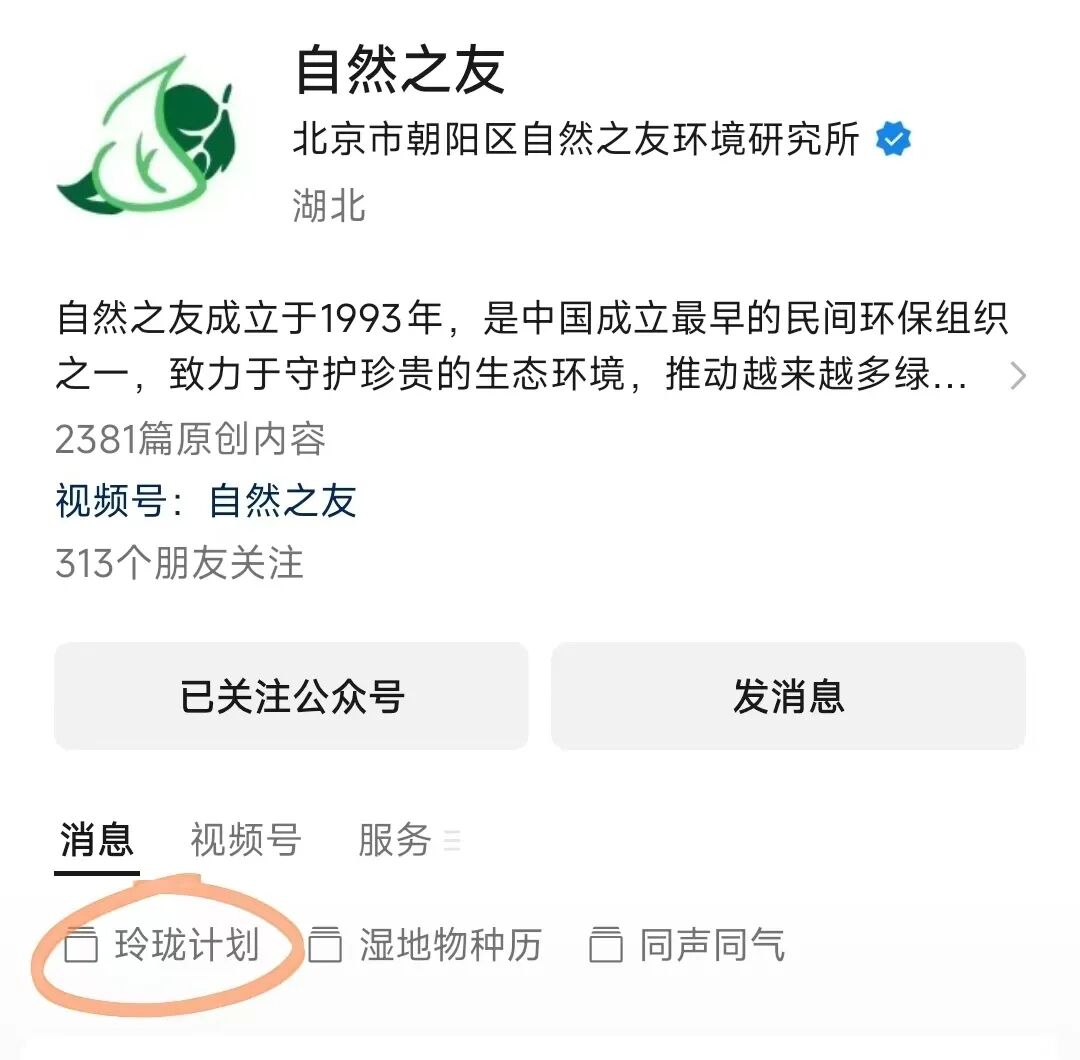Tap the 已关注公众号 button

[x=291, y=696]
